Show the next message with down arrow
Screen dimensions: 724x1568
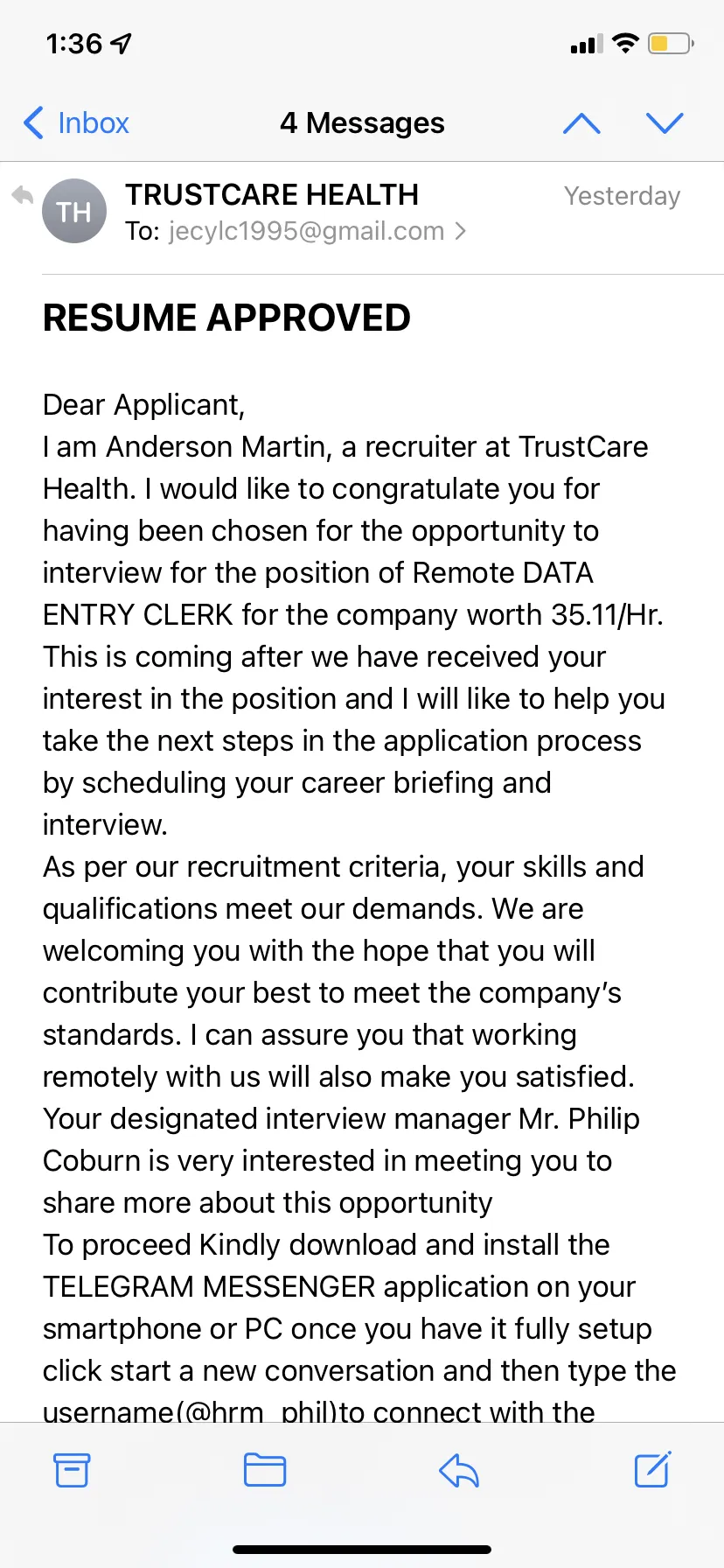click(665, 123)
